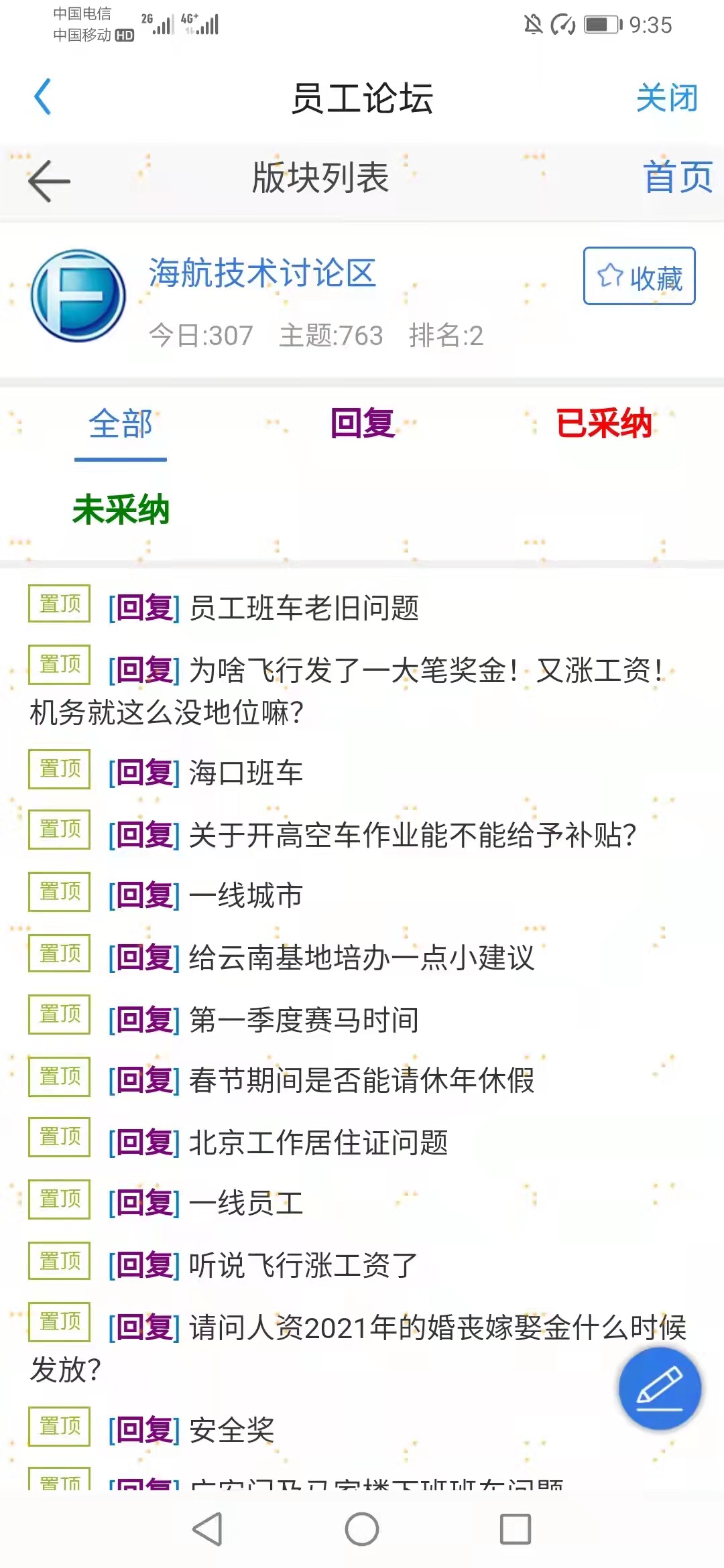The width and height of the screenshot is (724, 1568).
Task: Switch to the 未采纳 tab
Action: [121, 510]
